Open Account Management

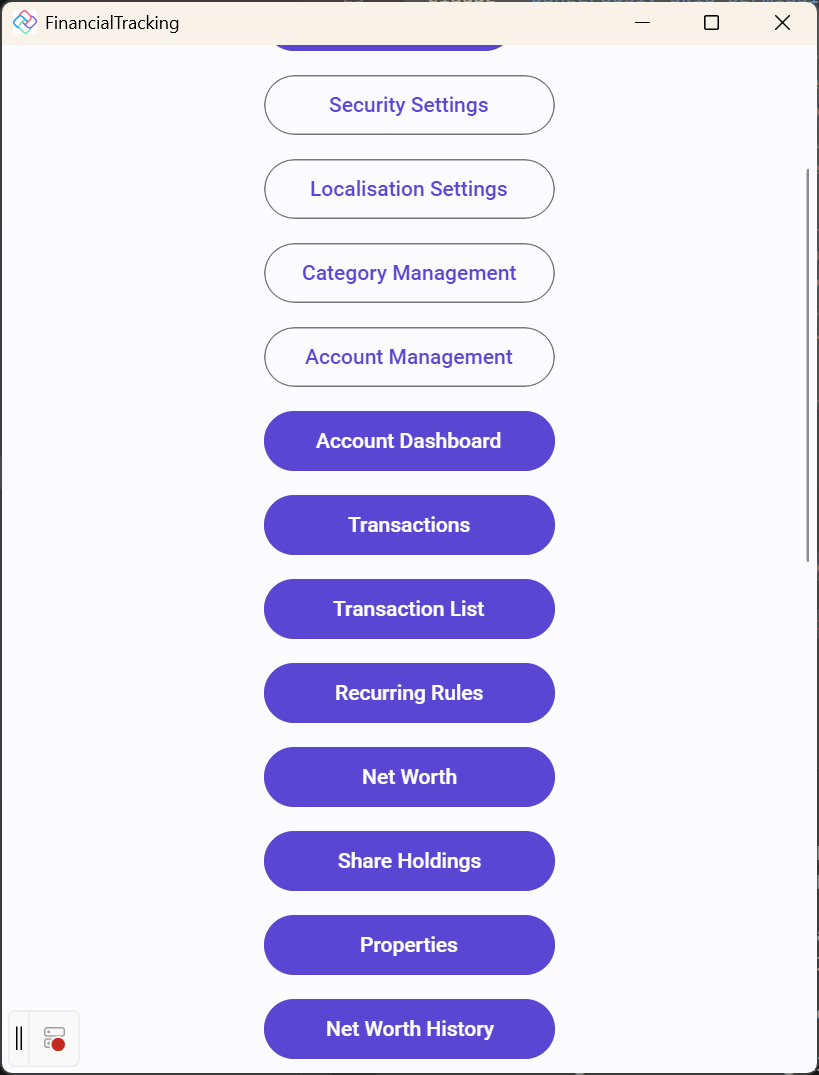[x=409, y=357]
